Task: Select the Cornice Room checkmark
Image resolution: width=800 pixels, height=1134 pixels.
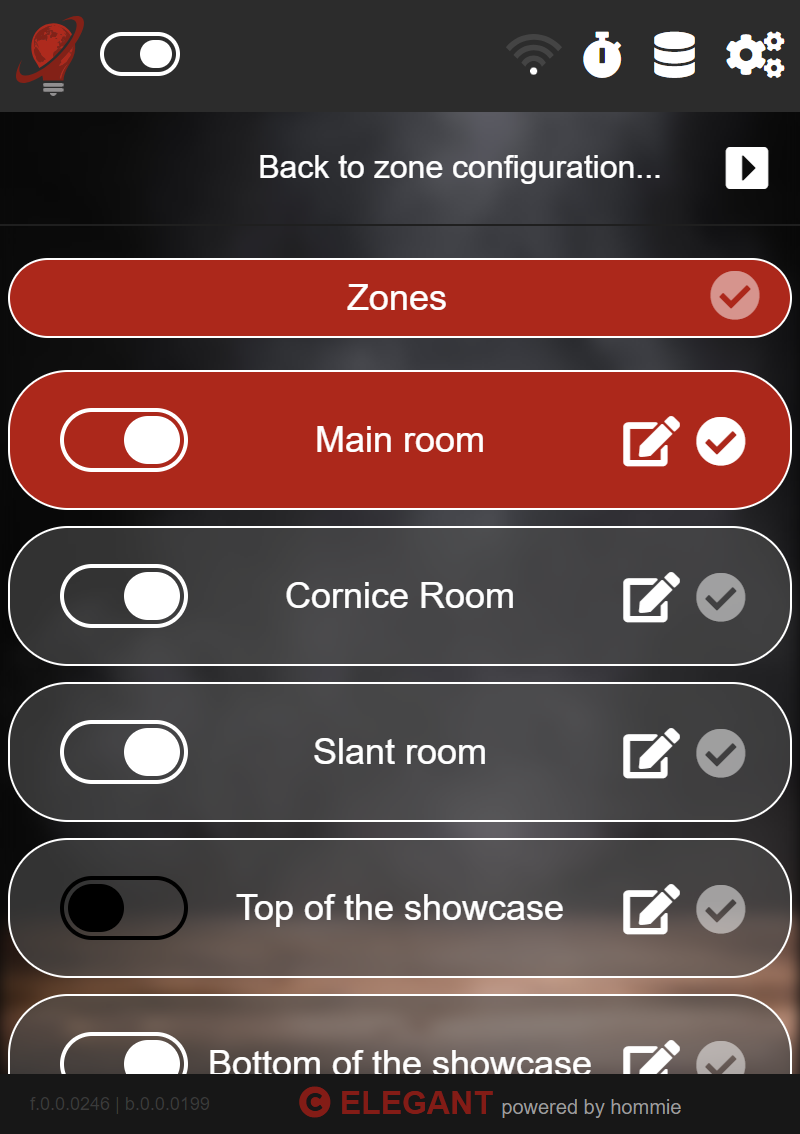Action: tap(721, 597)
